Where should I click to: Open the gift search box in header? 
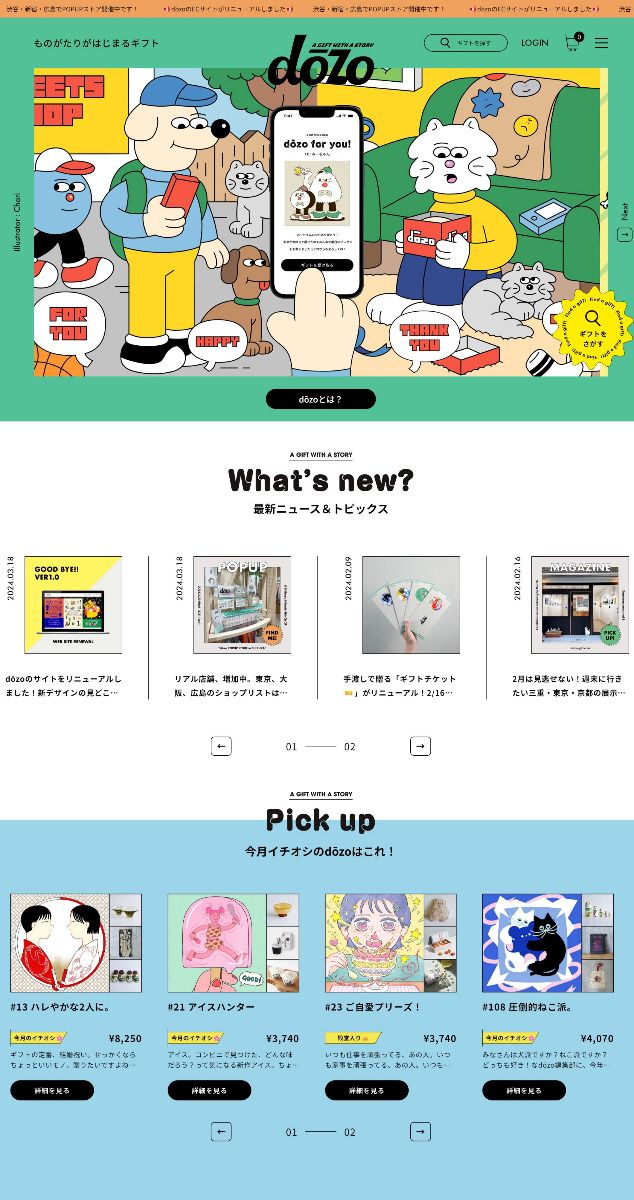(466, 43)
